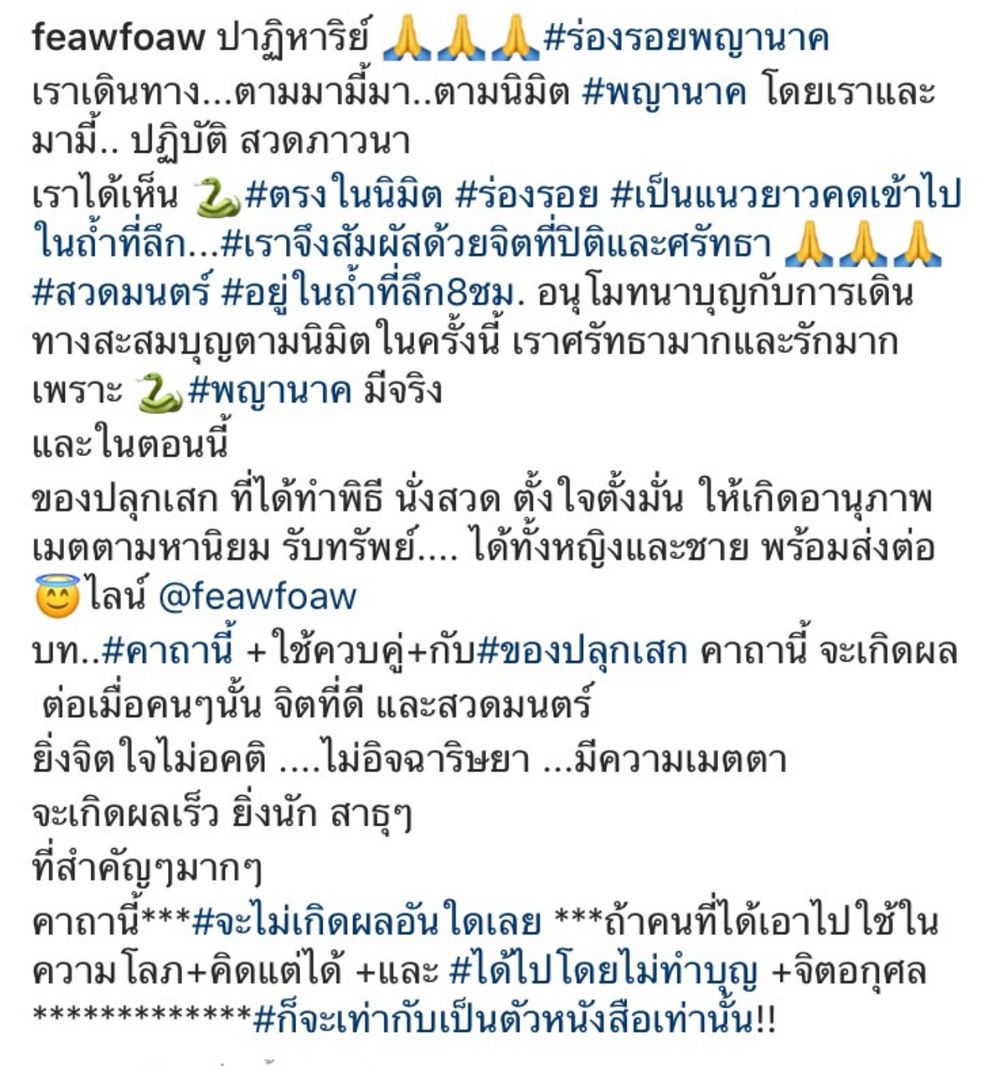This screenshot has height=1066, width=1000.
Task: Open the hashtag #ก็จะเท่ากับเป็นตัวหนังสือเท่านั้น
Action: pos(503,1023)
